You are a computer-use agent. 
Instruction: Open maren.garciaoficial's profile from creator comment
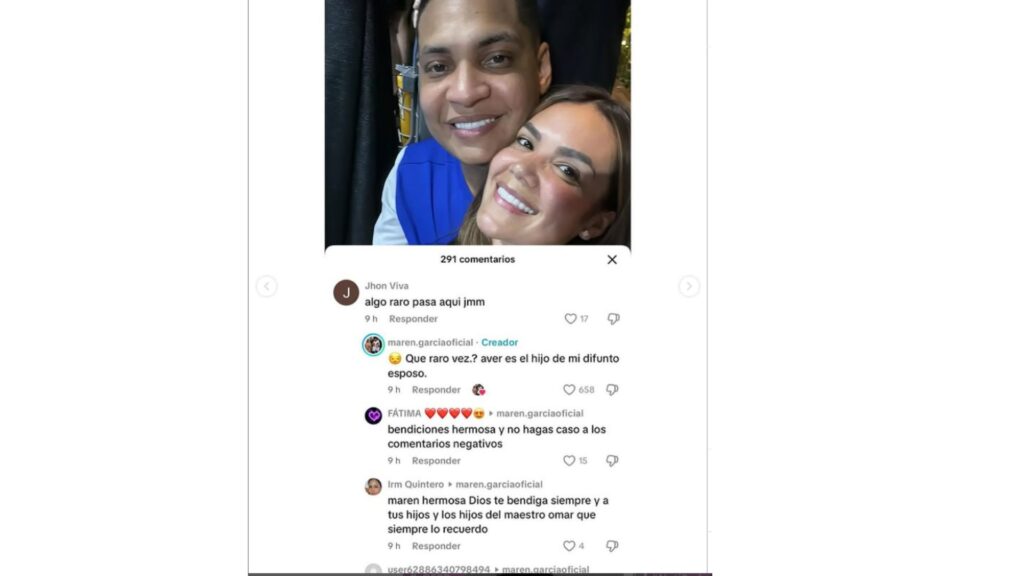point(373,345)
